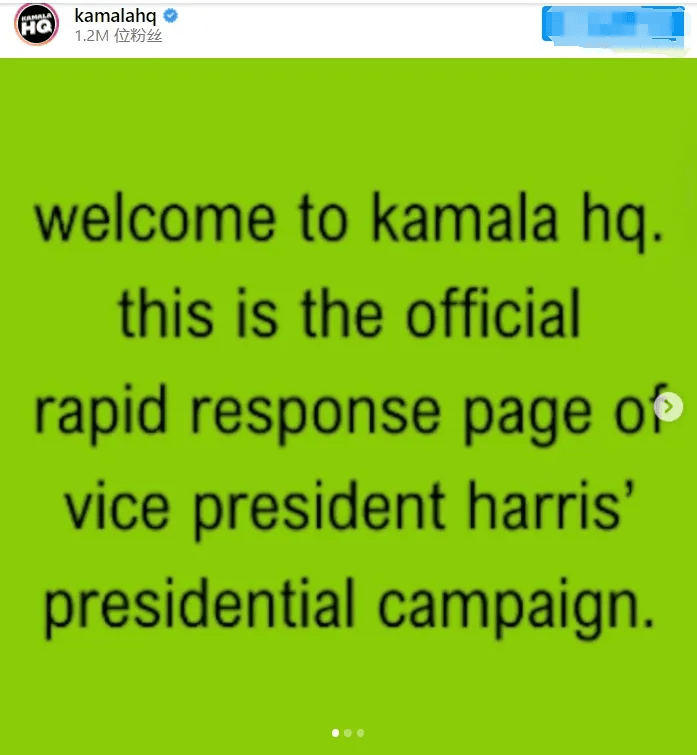
Task: Go to the next carousel slide
Action: coord(669,406)
